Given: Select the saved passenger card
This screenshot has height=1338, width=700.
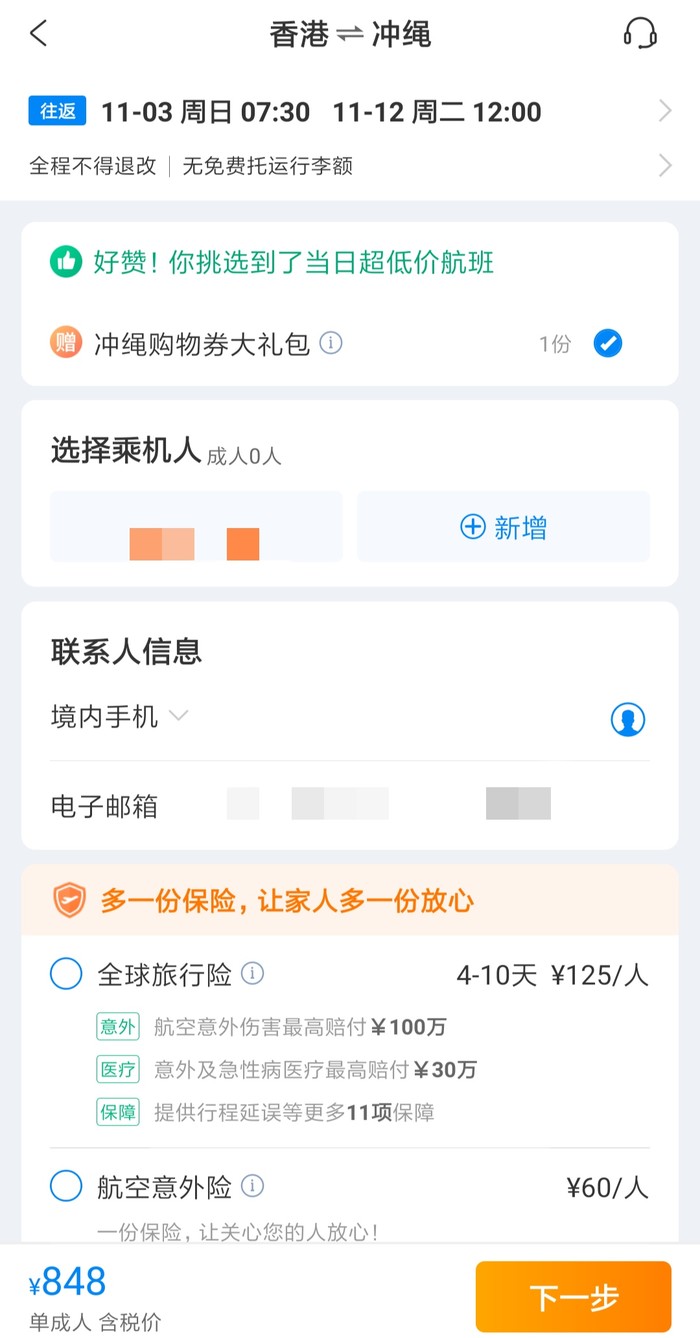Looking at the screenshot, I should coord(196,526).
